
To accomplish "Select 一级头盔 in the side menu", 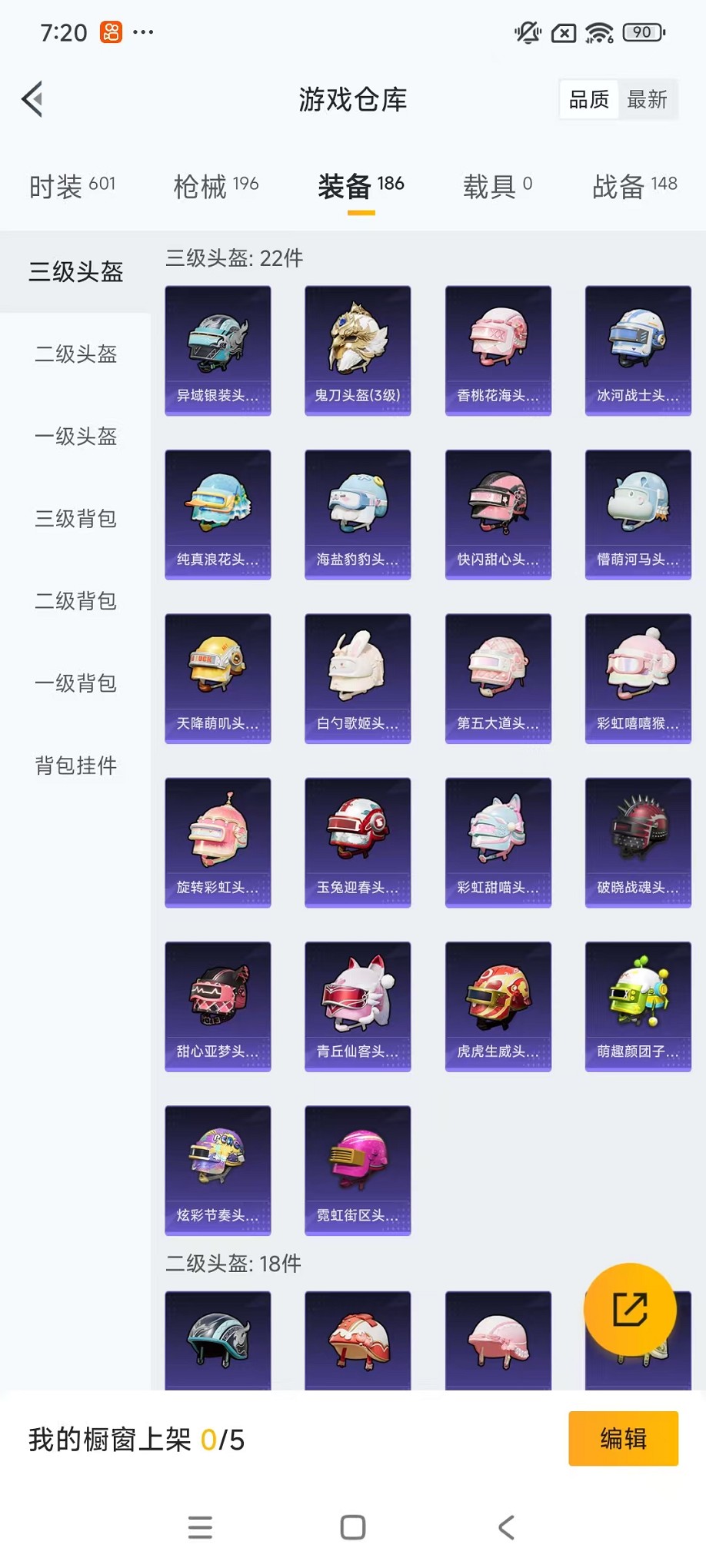I will click(75, 437).
